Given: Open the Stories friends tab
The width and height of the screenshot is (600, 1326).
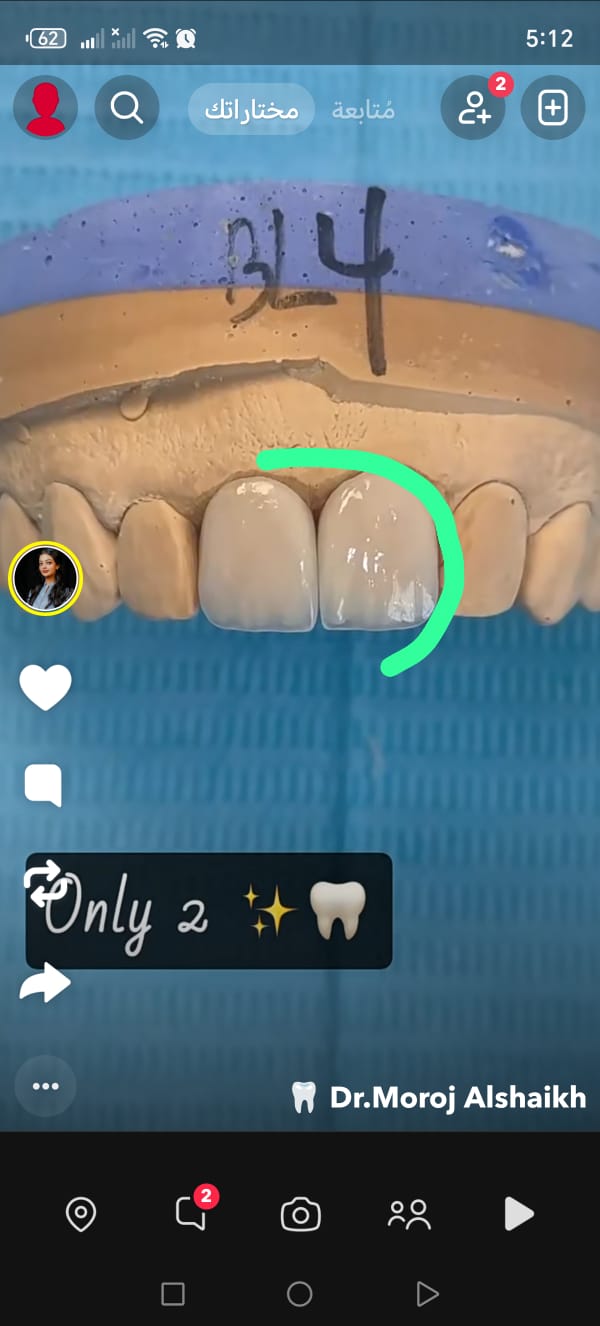Looking at the screenshot, I should [408, 1214].
